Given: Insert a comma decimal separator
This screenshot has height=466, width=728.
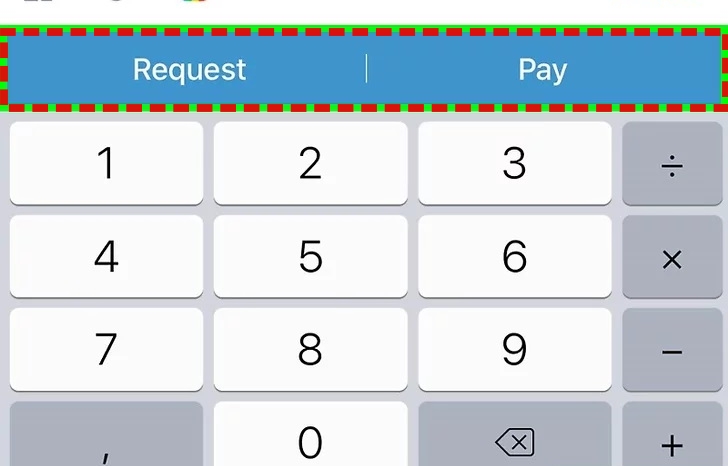Looking at the screenshot, I should coord(106,440).
